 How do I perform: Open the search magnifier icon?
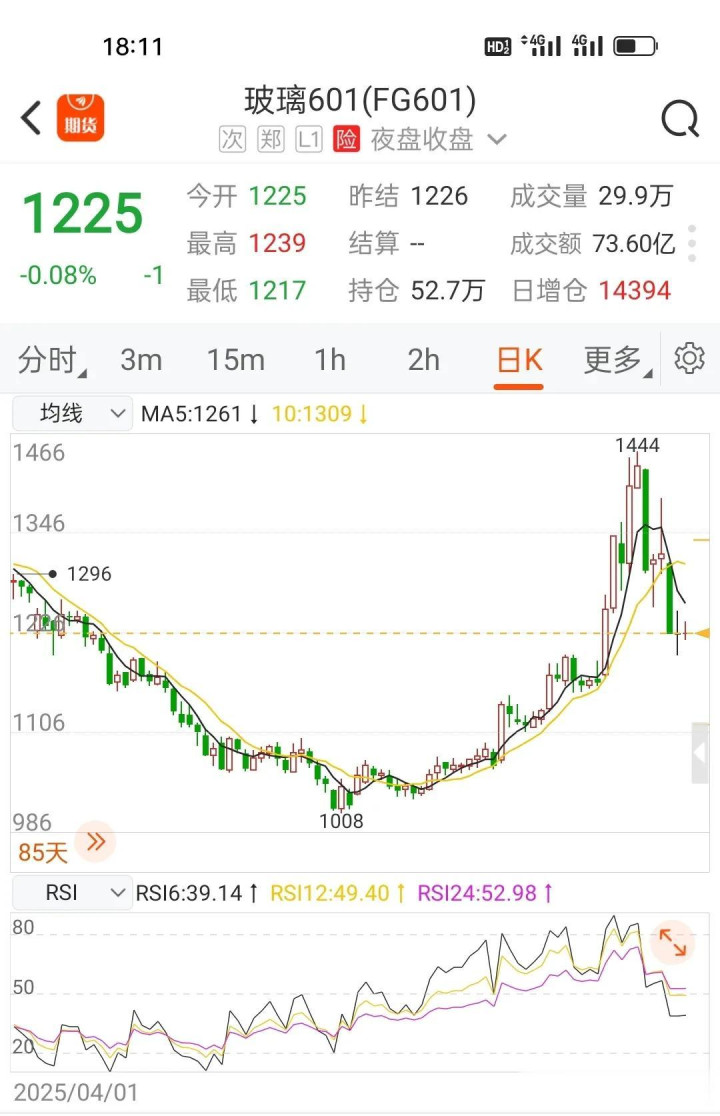pos(680,119)
